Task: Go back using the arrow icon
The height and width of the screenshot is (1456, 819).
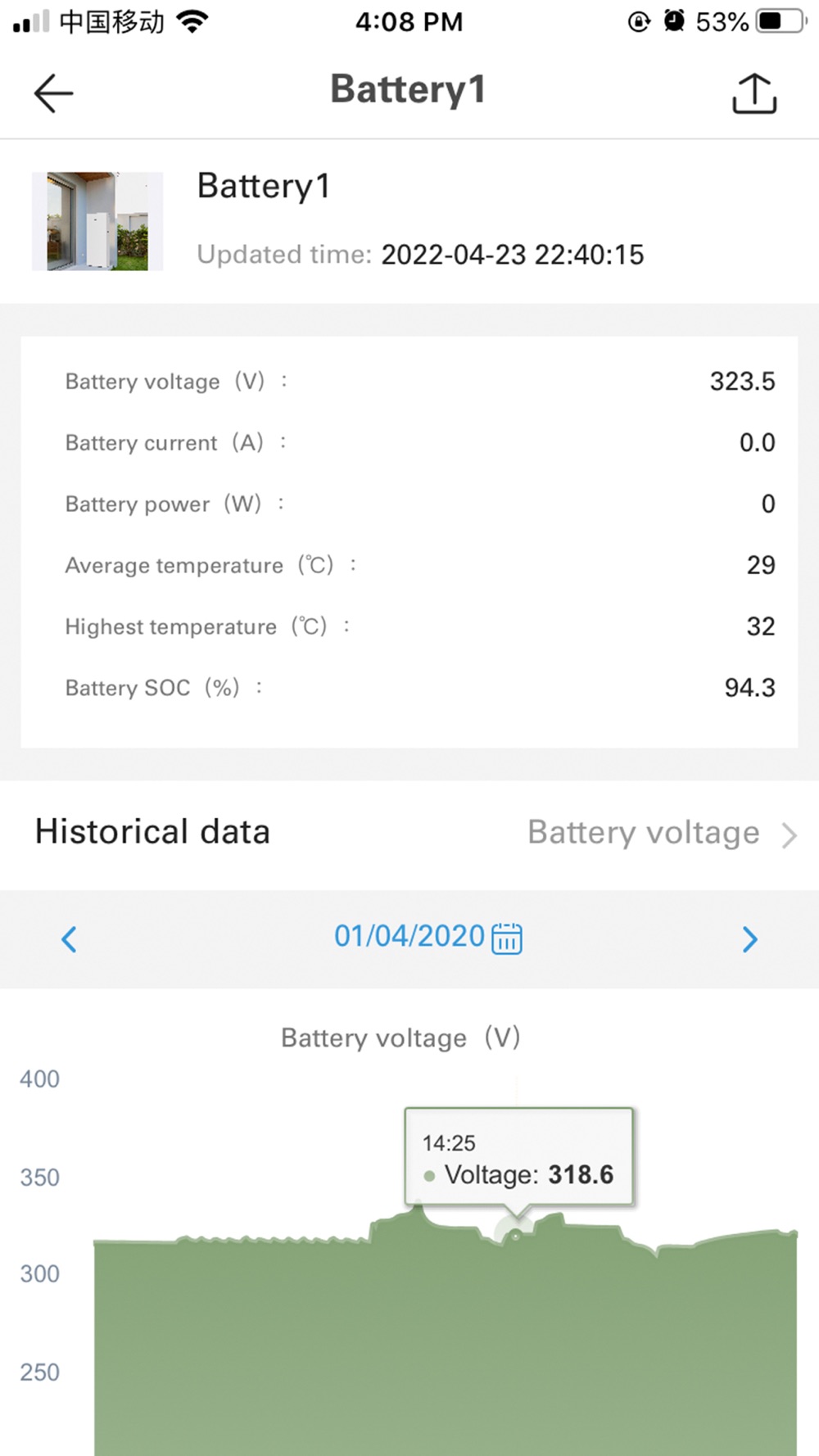Action: click(x=54, y=93)
